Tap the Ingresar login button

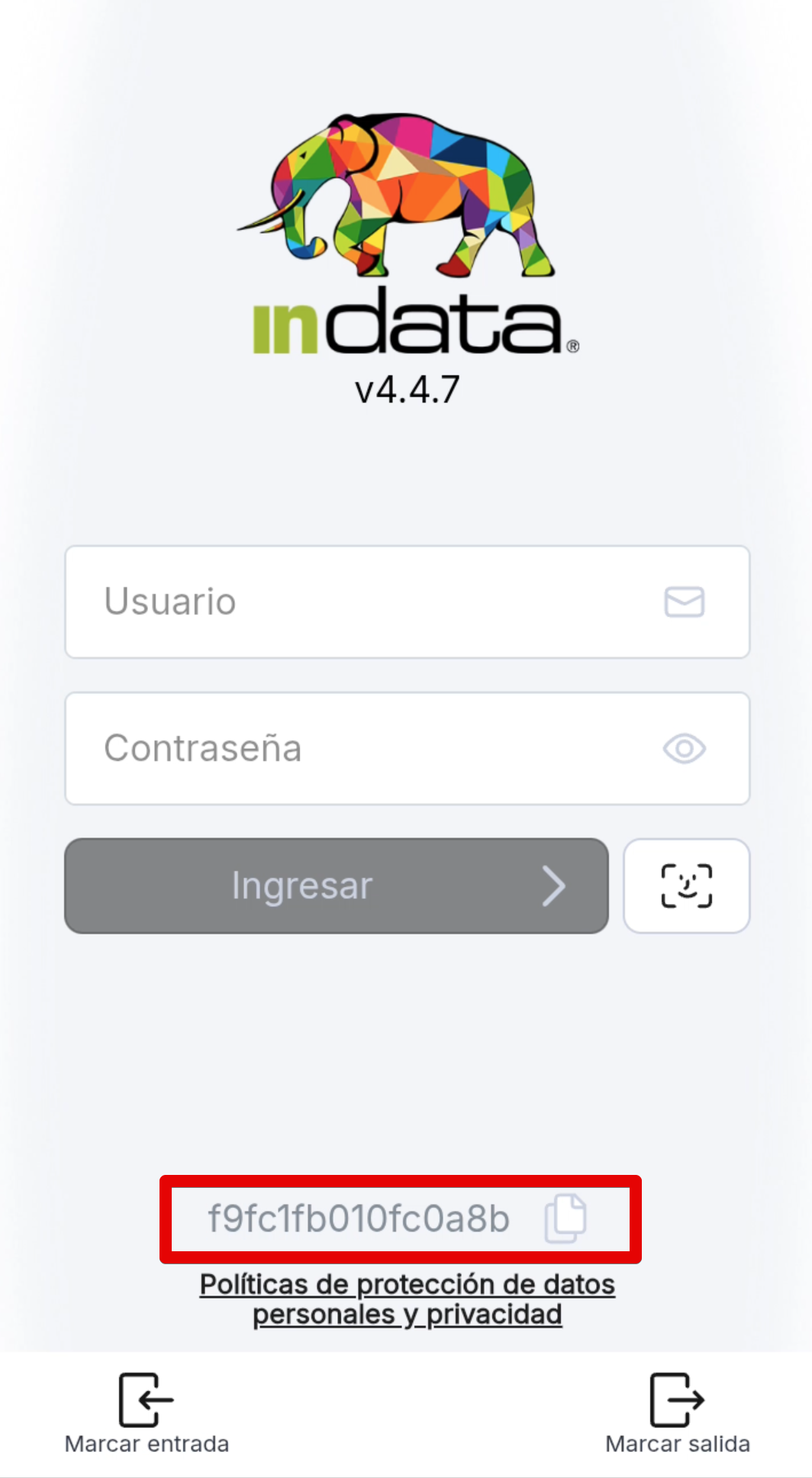point(336,886)
